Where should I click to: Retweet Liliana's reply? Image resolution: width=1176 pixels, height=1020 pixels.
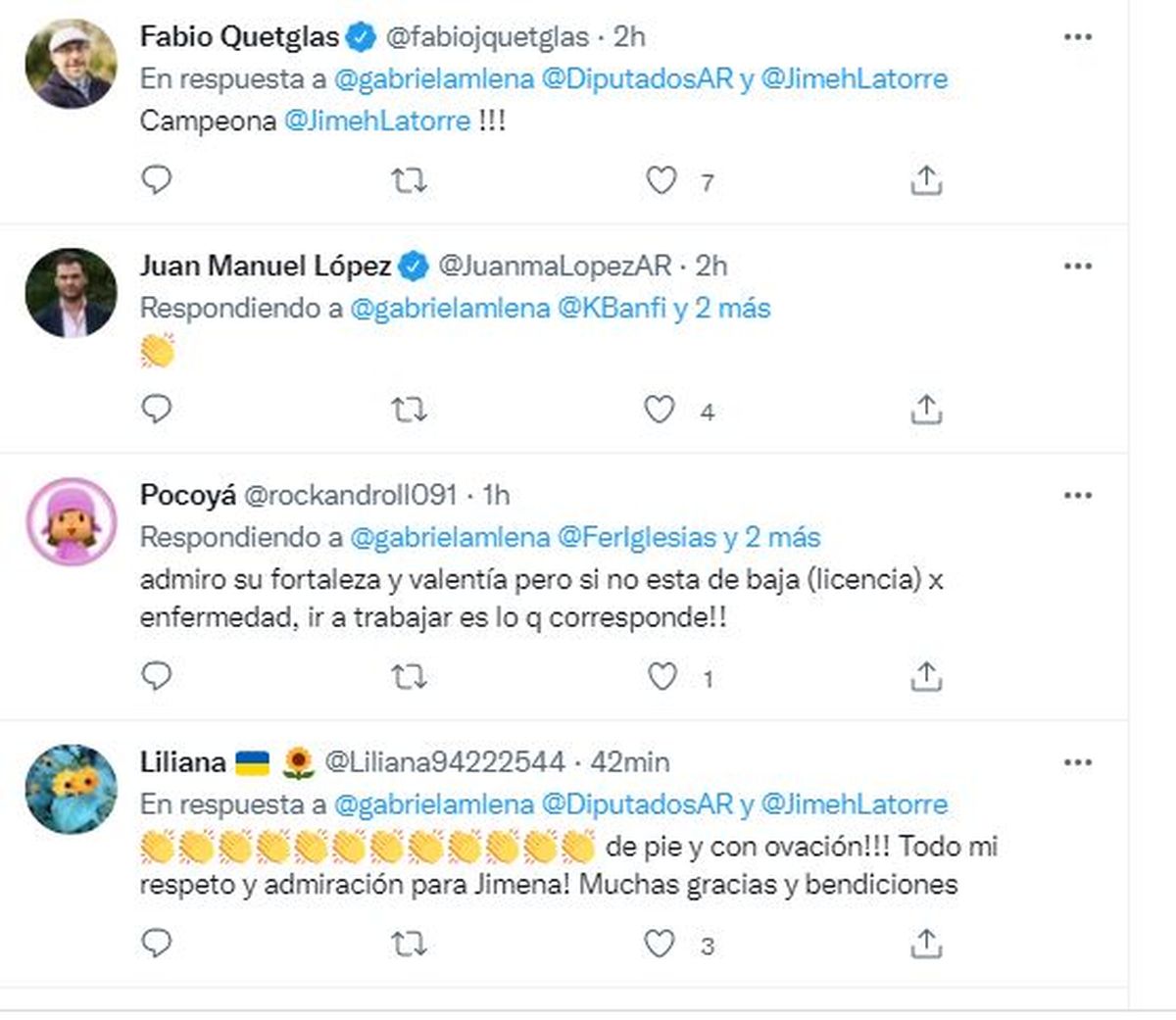click(409, 944)
